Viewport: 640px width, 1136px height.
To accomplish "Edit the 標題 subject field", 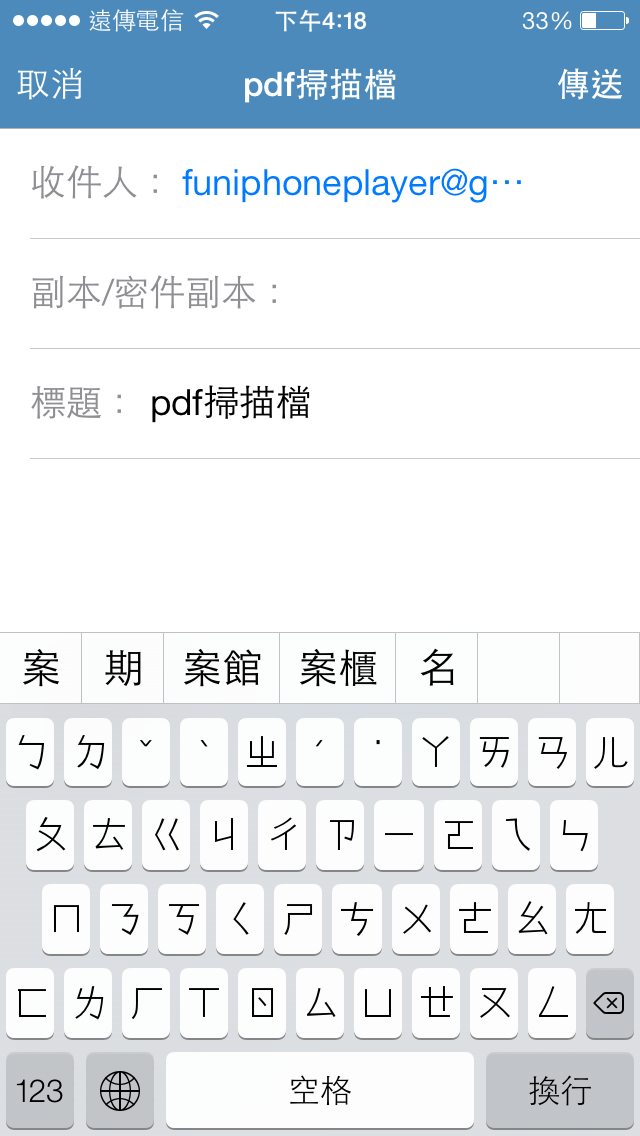I will [x=335, y=404].
